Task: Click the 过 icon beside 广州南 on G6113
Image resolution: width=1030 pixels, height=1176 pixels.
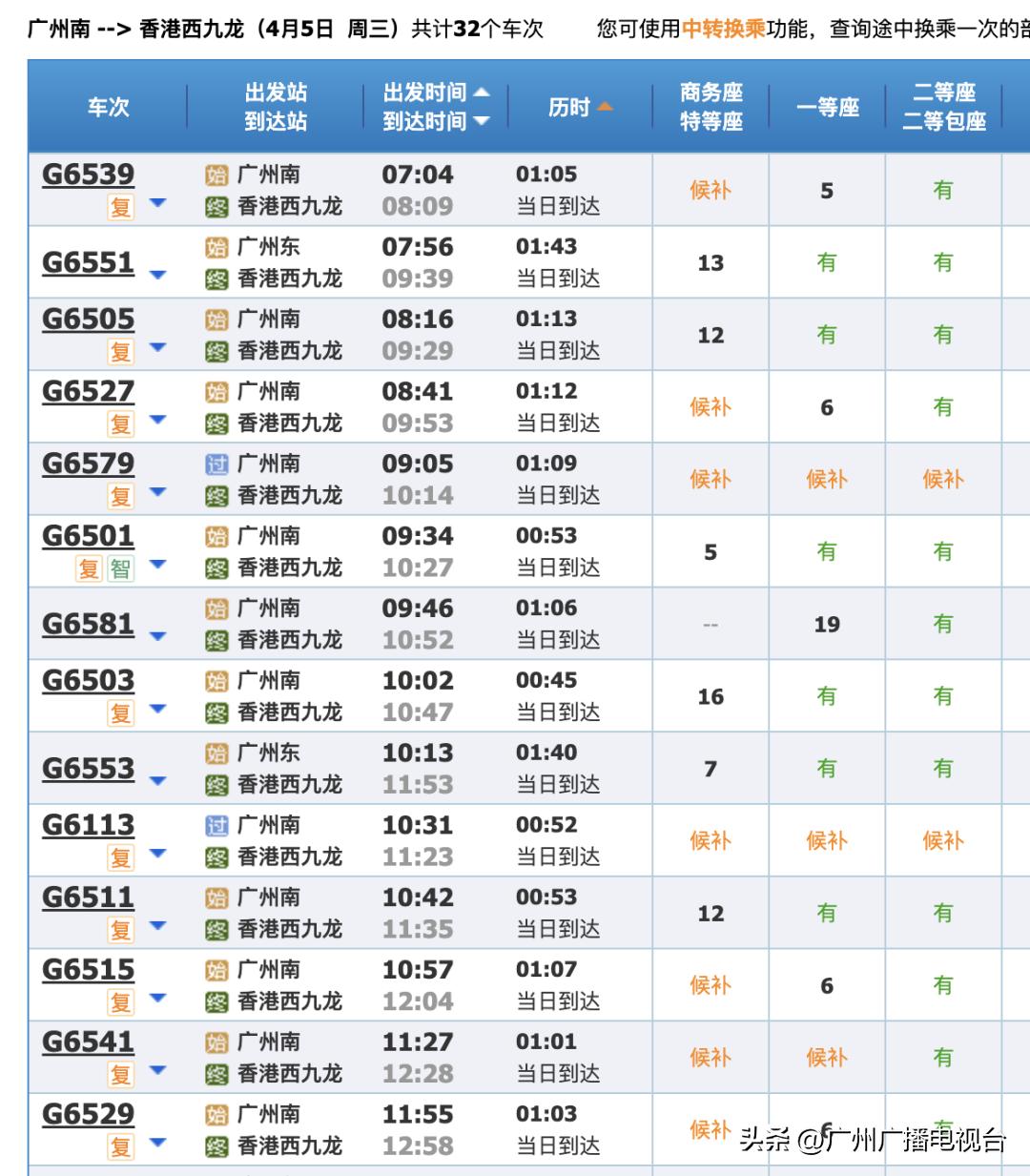Action: (216, 825)
